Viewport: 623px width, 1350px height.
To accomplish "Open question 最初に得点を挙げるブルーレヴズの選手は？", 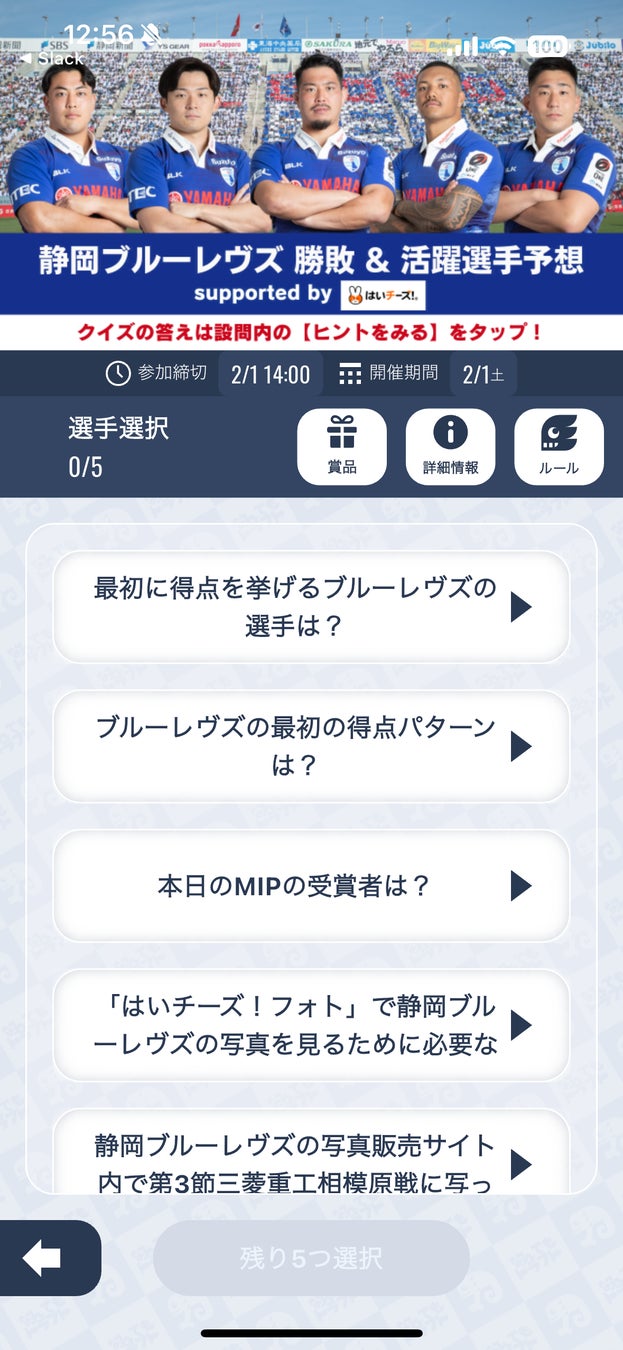I will tap(311, 607).
